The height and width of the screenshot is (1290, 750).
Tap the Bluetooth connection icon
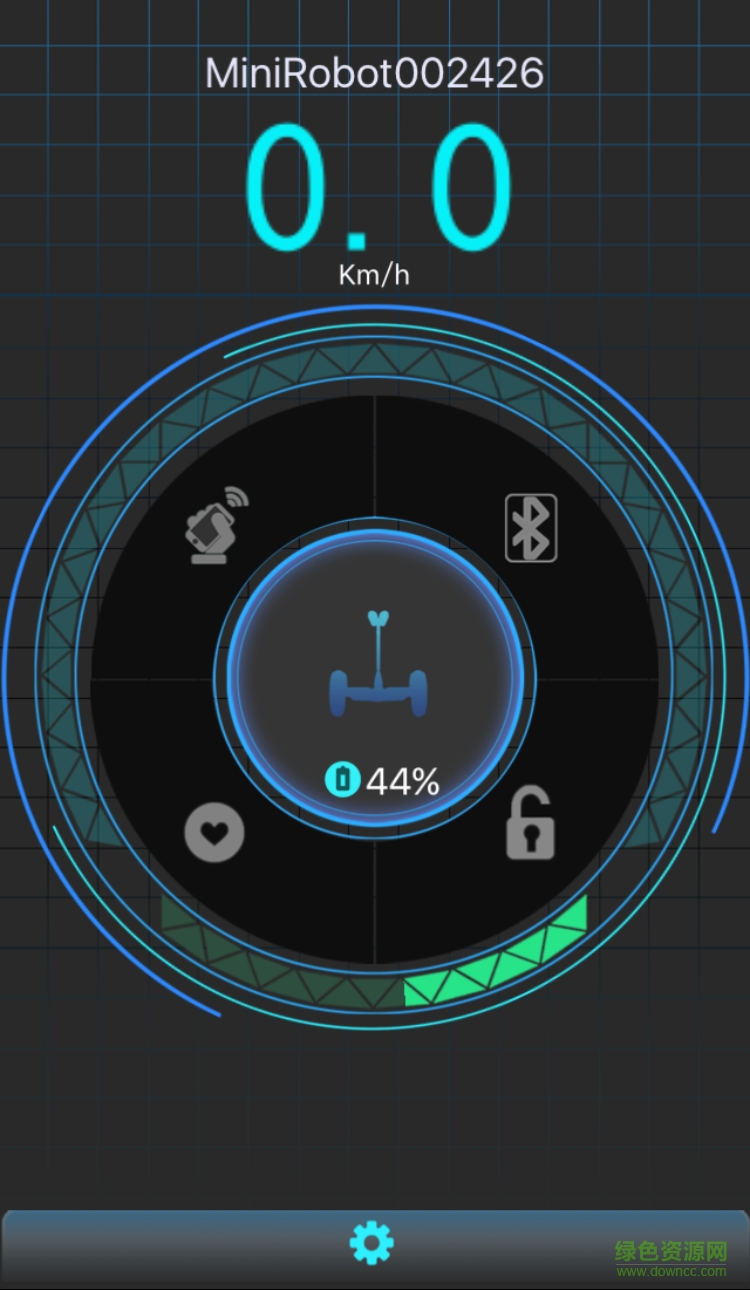pos(531,527)
